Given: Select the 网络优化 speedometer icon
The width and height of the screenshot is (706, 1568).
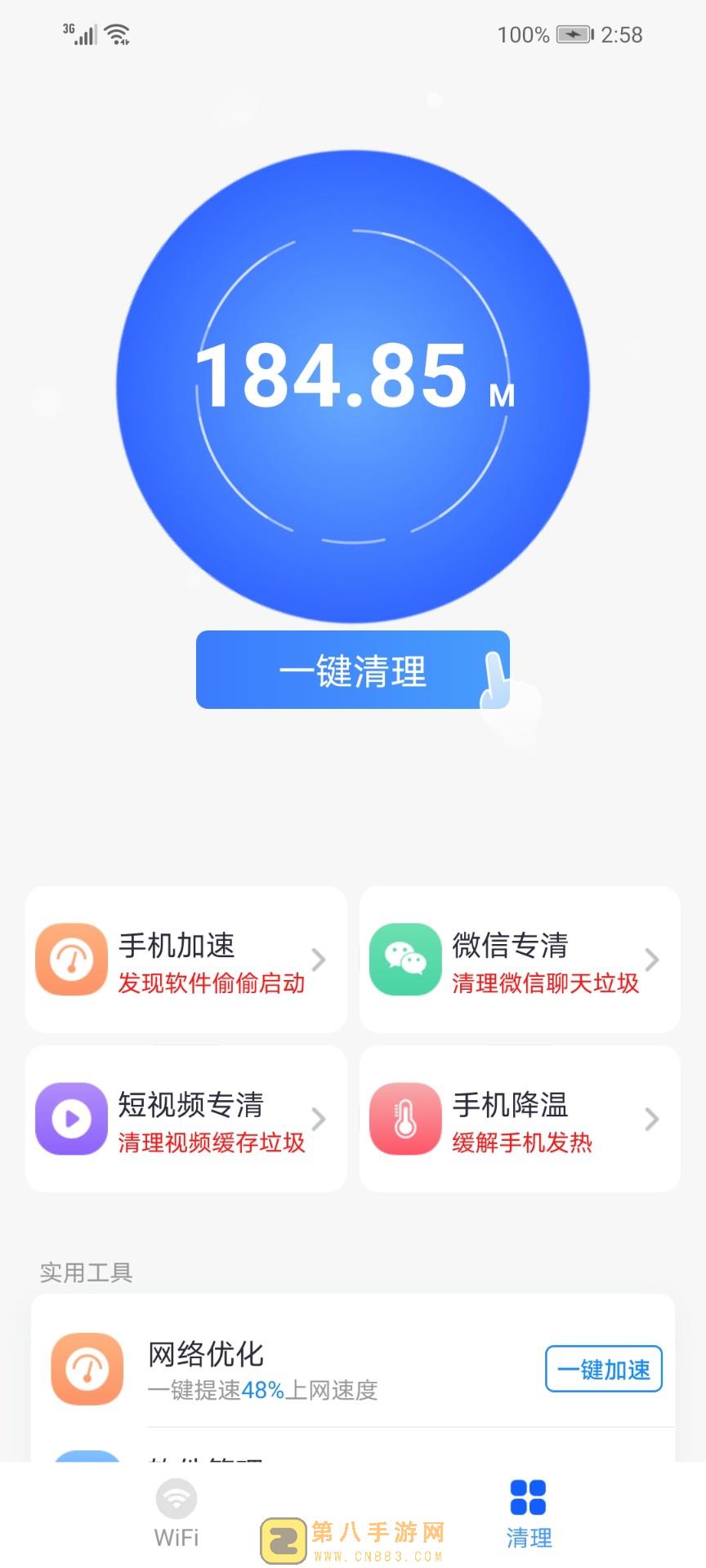Looking at the screenshot, I should [x=86, y=1369].
